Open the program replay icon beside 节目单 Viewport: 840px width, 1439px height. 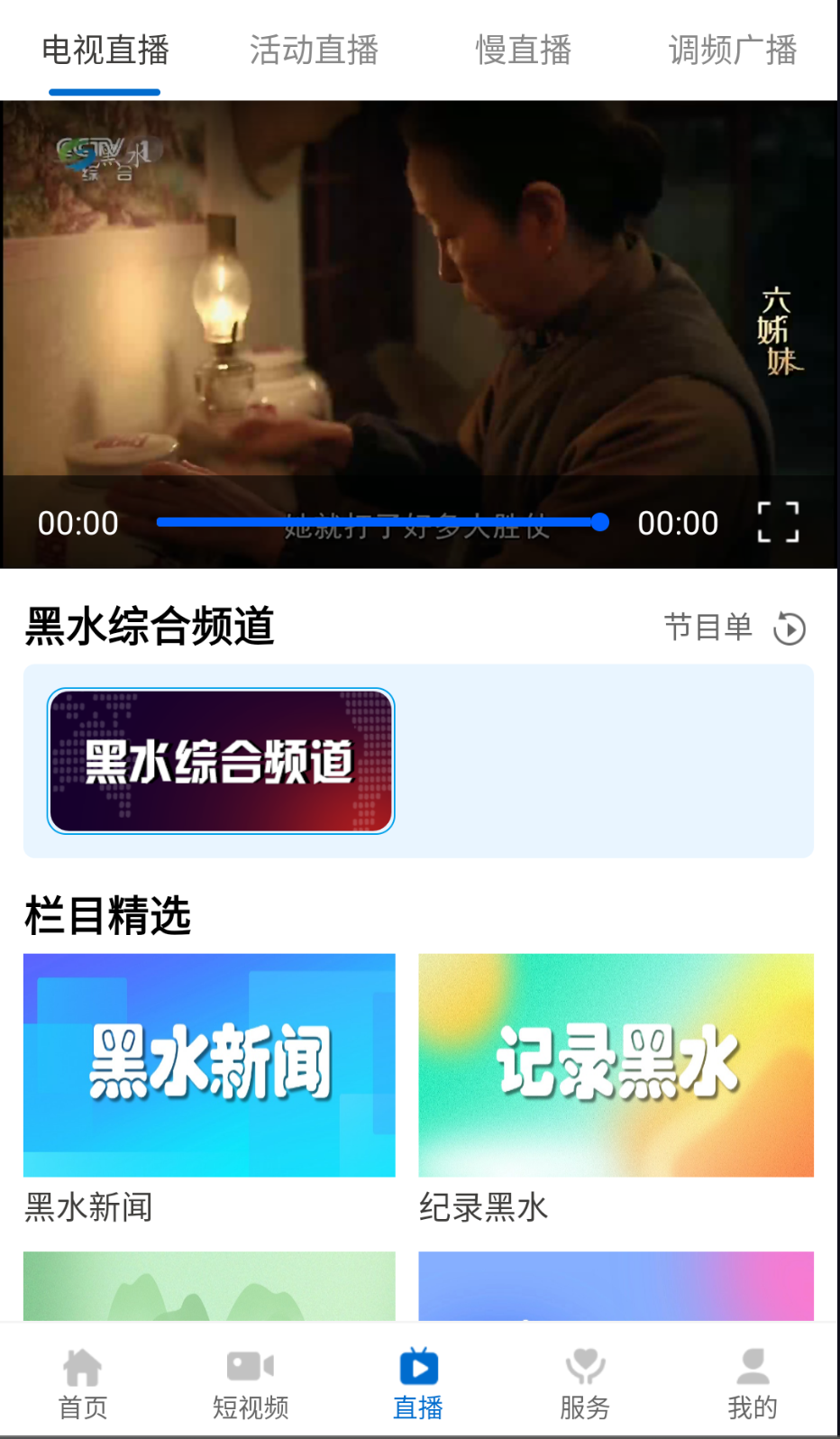790,628
